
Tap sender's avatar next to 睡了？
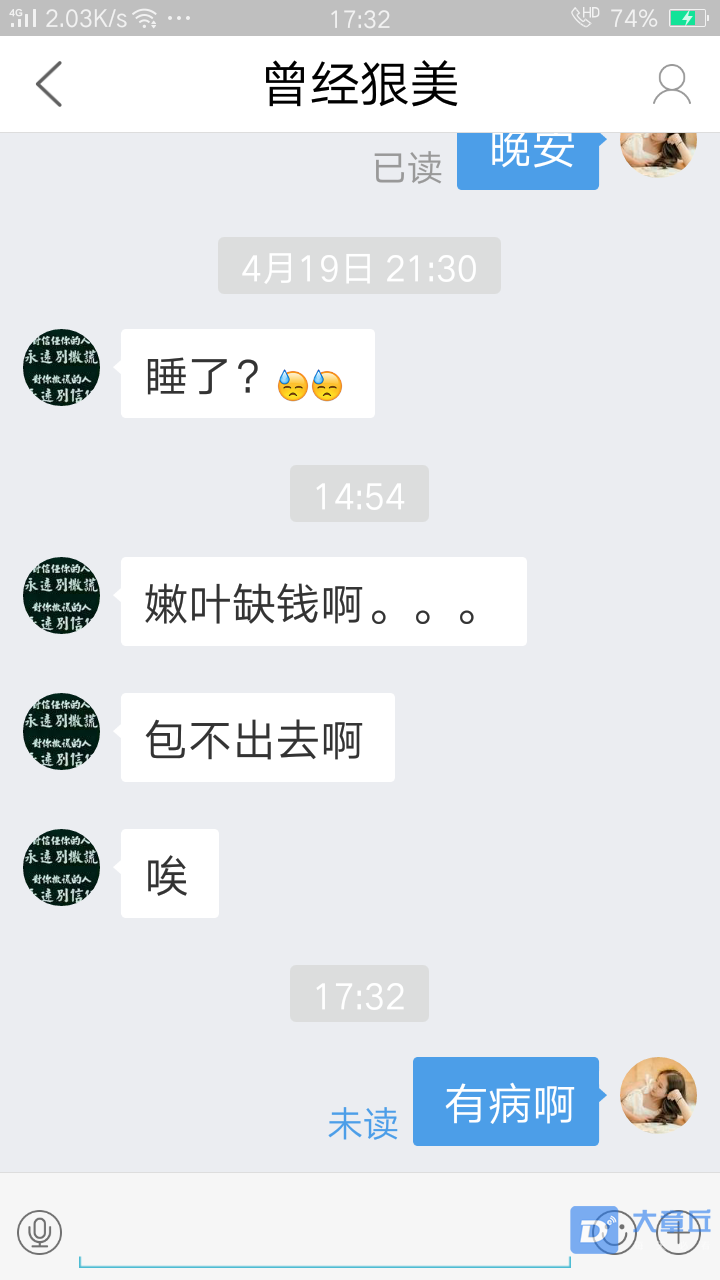click(x=62, y=367)
